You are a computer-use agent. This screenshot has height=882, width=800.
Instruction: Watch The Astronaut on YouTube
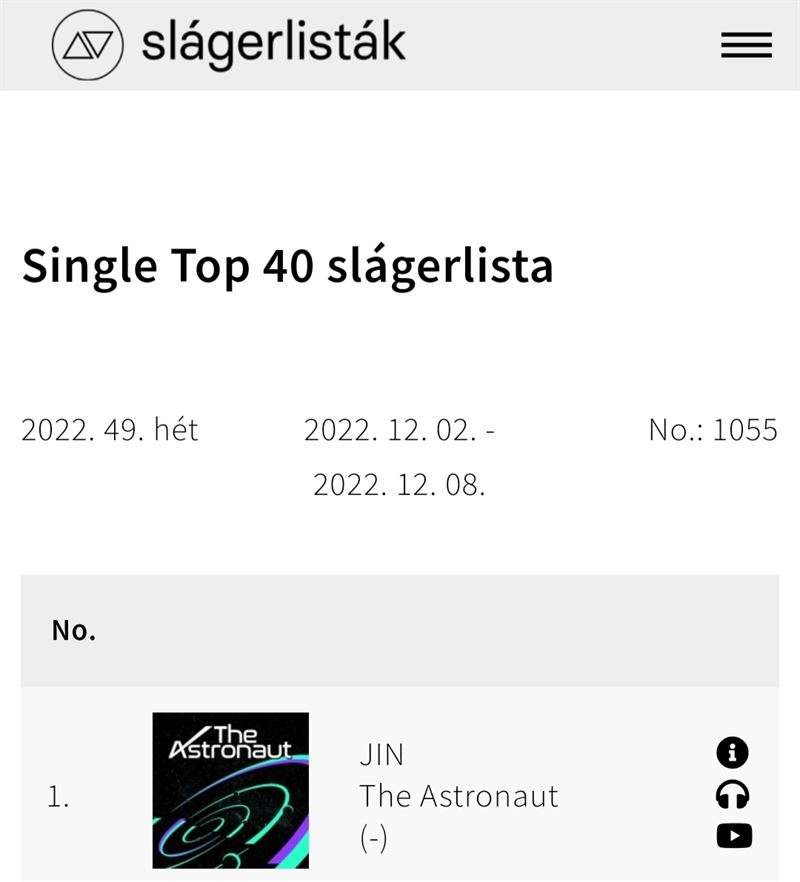point(733,836)
